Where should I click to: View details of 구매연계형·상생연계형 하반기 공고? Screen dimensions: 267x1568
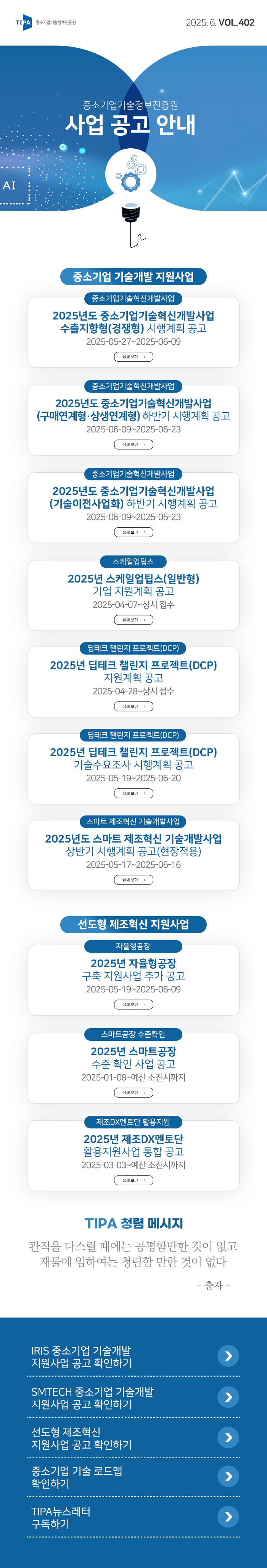pos(133,445)
